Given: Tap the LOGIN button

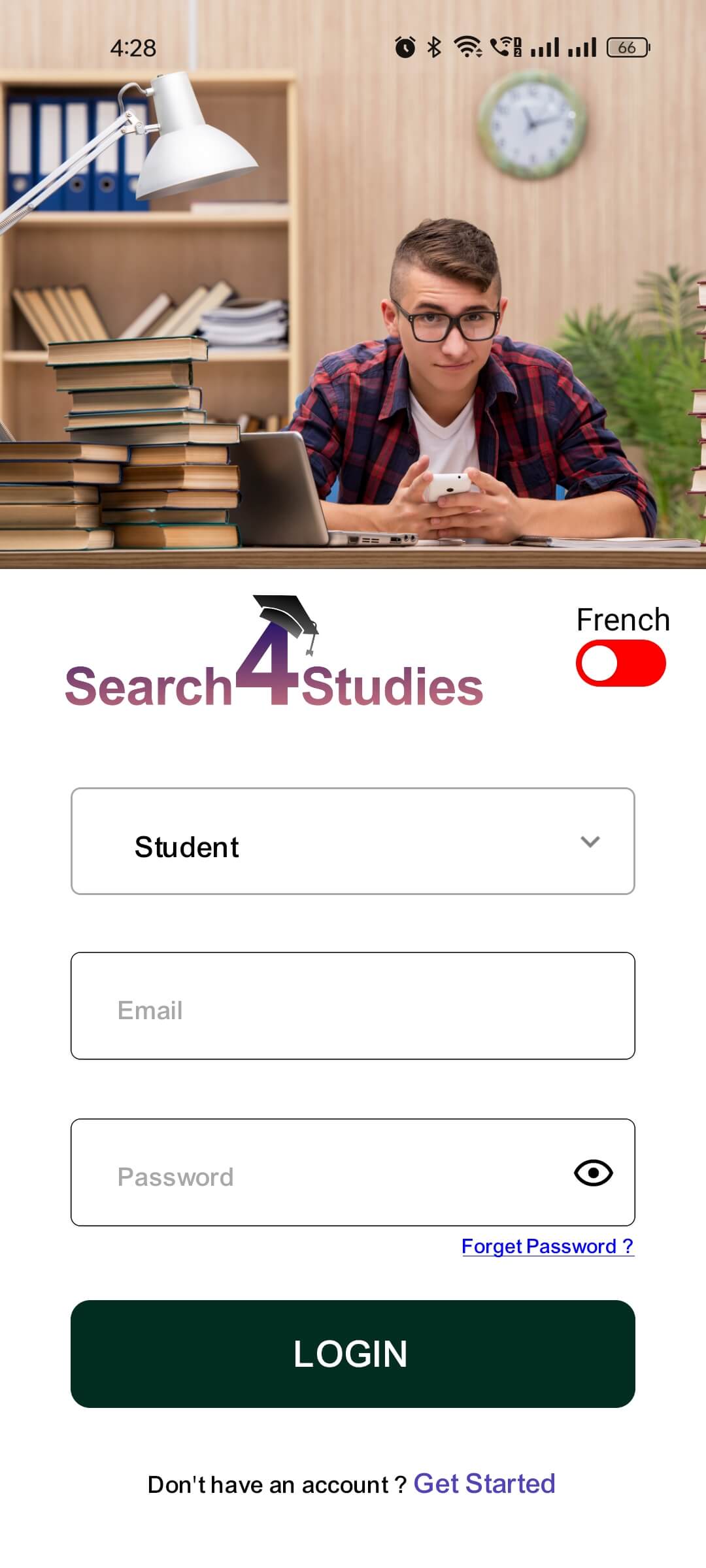Looking at the screenshot, I should [353, 1354].
